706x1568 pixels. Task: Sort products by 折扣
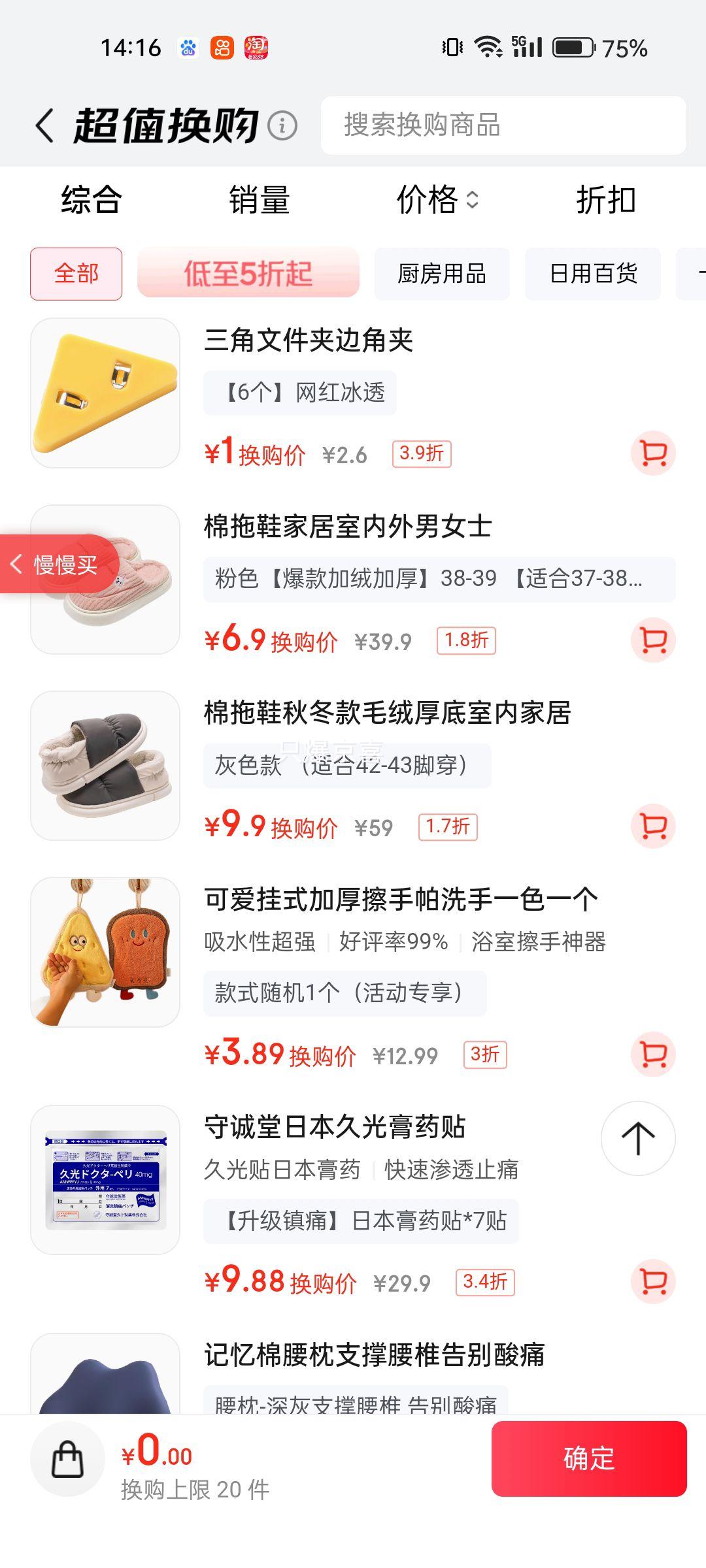[x=605, y=200]
